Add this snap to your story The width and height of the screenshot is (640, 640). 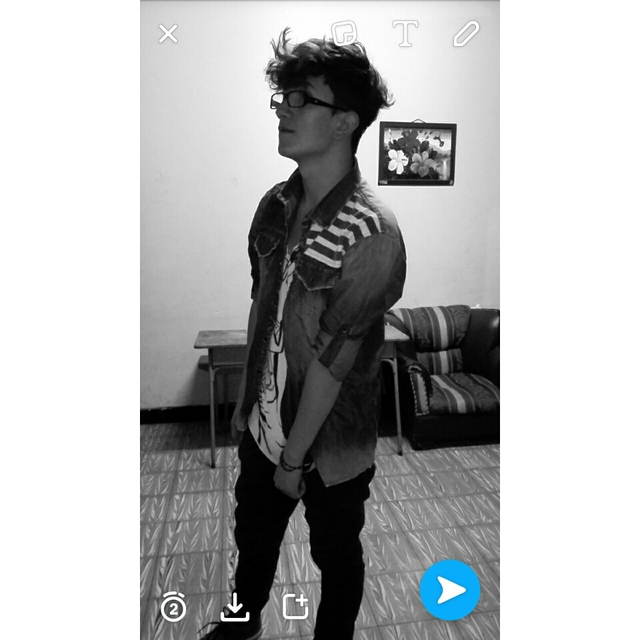[295, 606]
